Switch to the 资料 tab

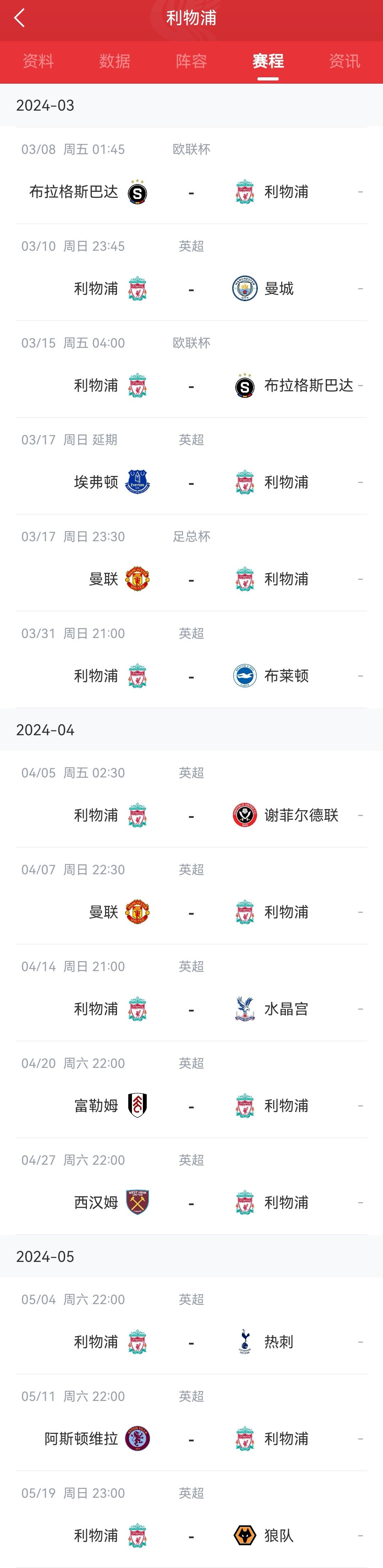[38, 61]
